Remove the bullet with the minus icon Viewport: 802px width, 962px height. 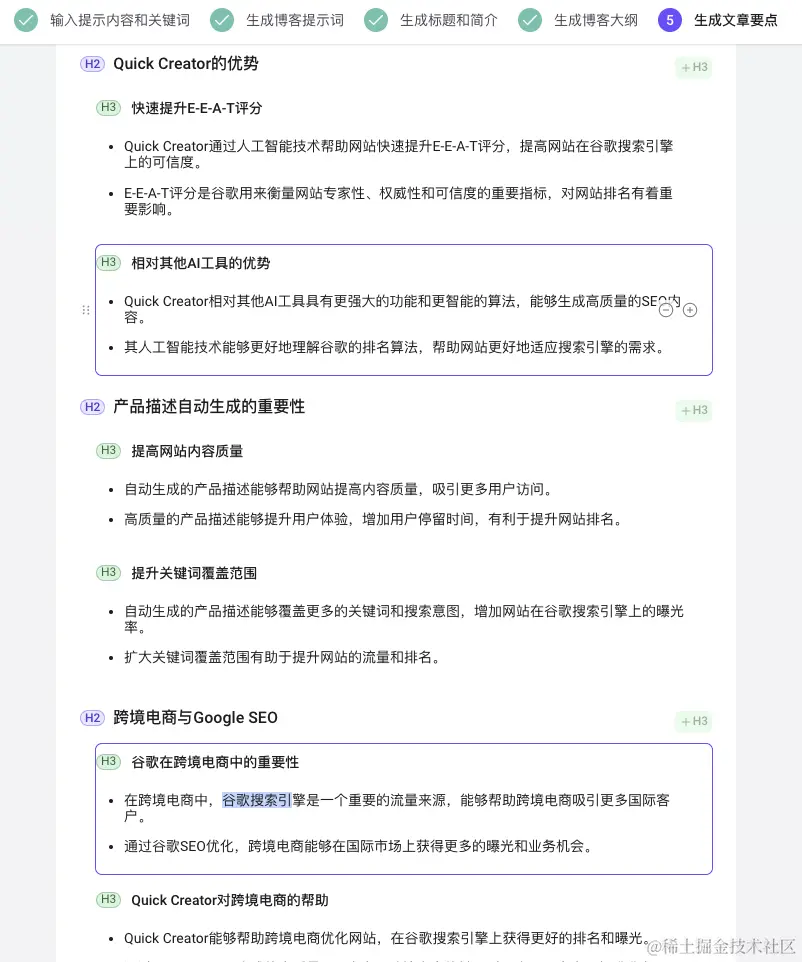click(666, 310)
